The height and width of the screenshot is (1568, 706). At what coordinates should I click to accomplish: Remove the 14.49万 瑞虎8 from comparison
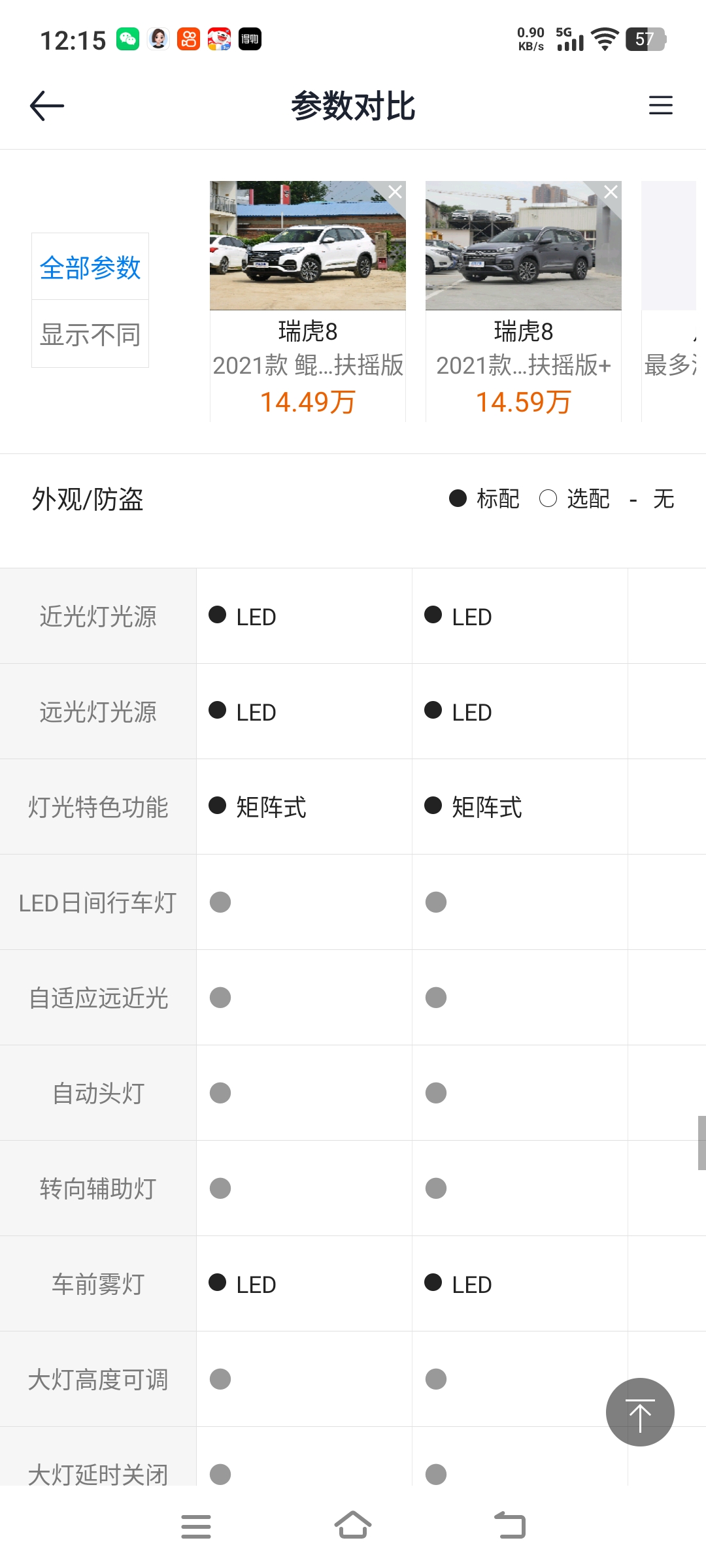coord(395,192)
